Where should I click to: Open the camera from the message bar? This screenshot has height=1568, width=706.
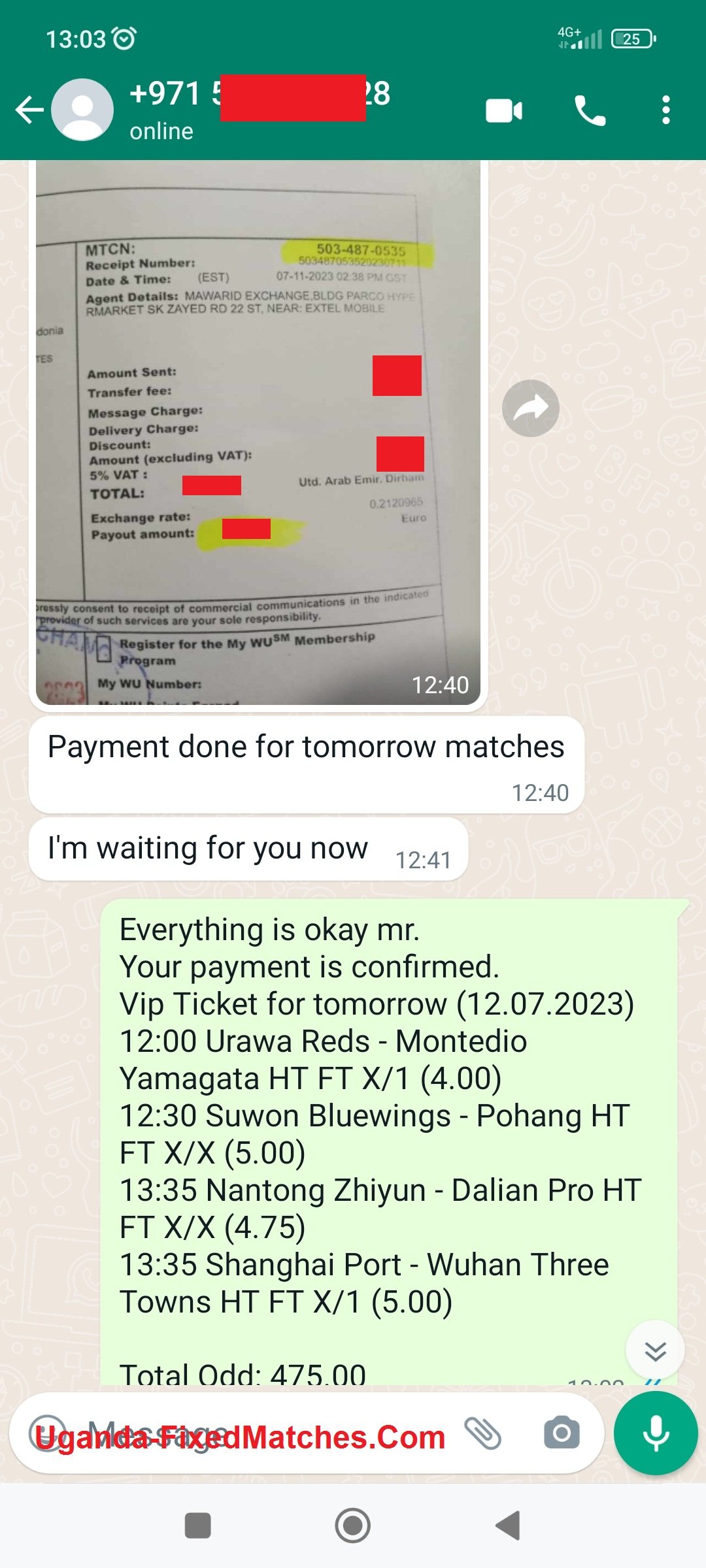point(562,1433)
